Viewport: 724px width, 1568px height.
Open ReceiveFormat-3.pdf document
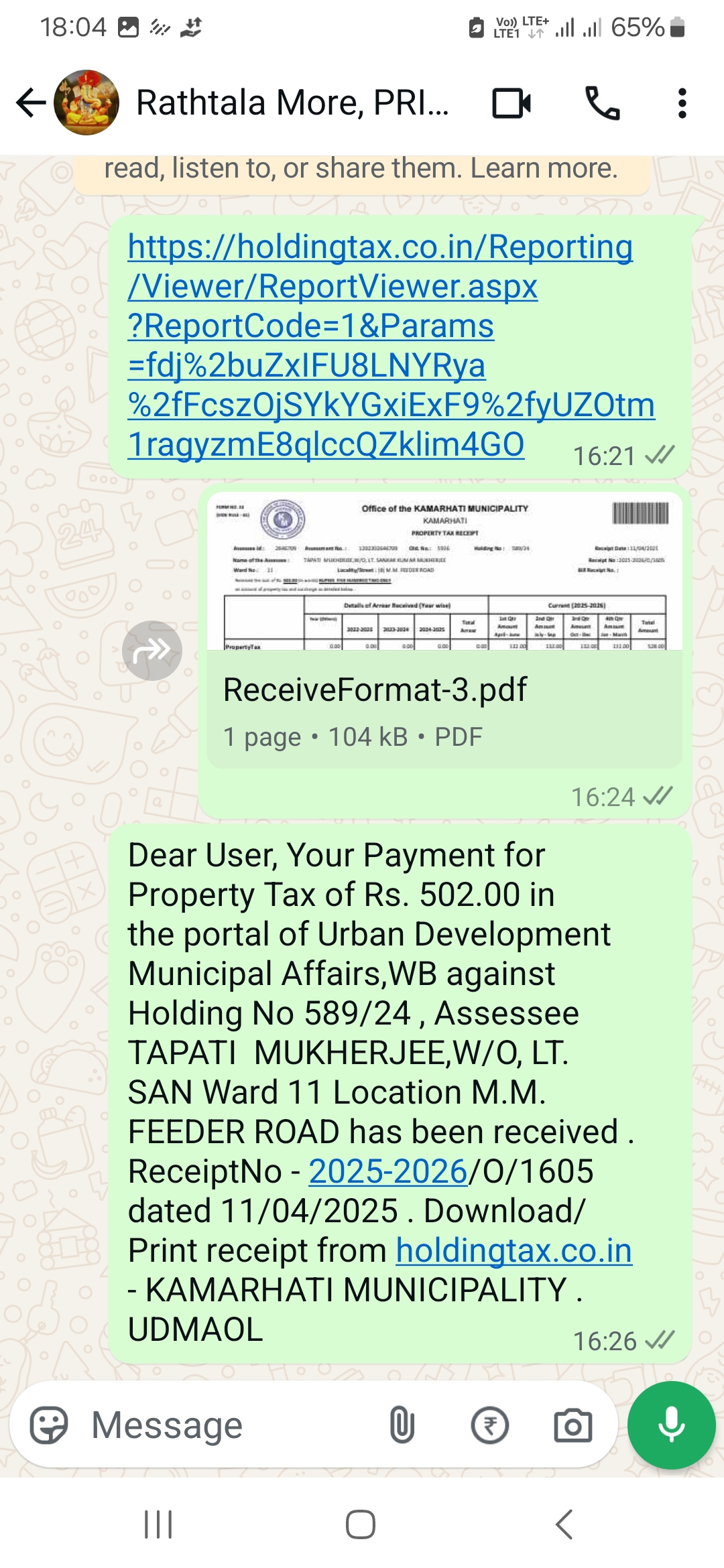444,630
